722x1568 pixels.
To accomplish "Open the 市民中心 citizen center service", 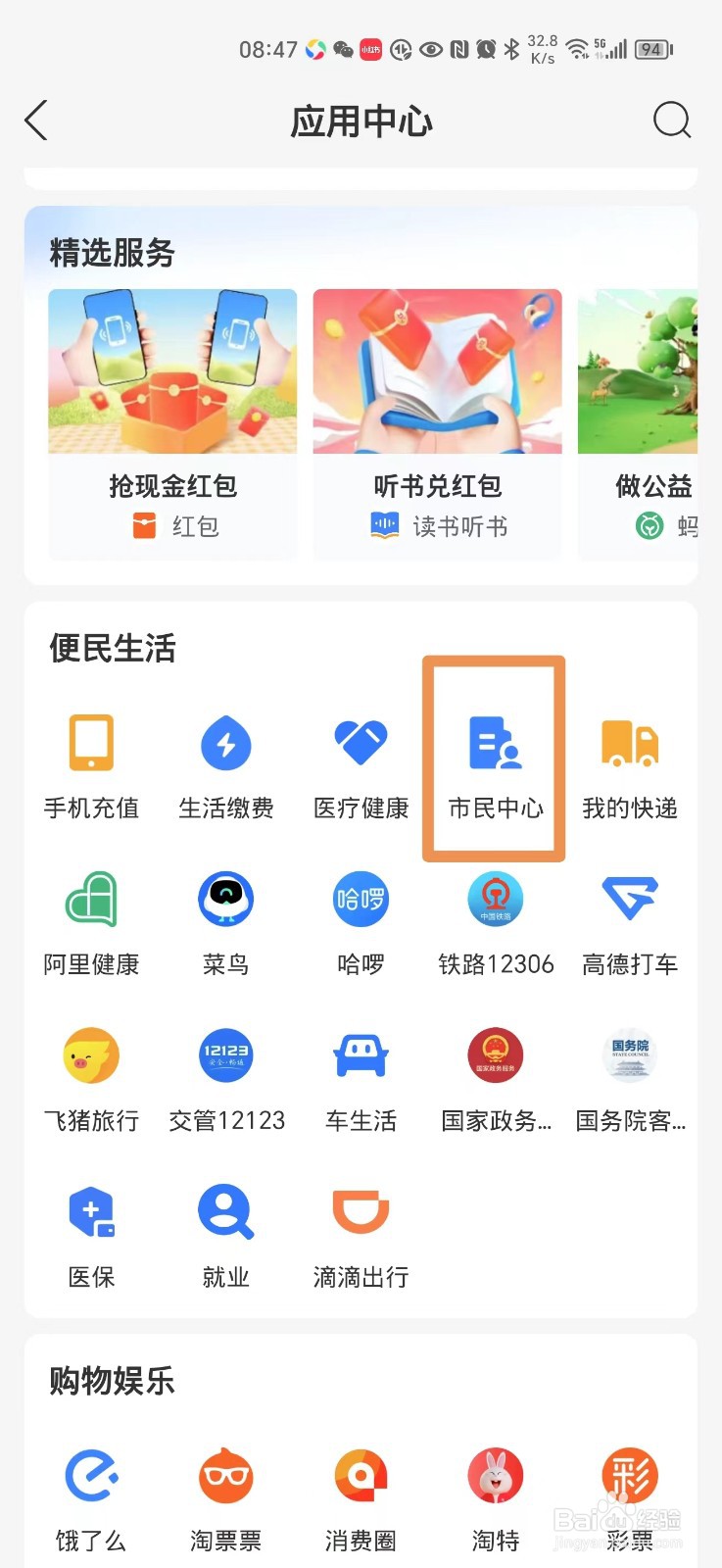I will click(x=494, y=759).
